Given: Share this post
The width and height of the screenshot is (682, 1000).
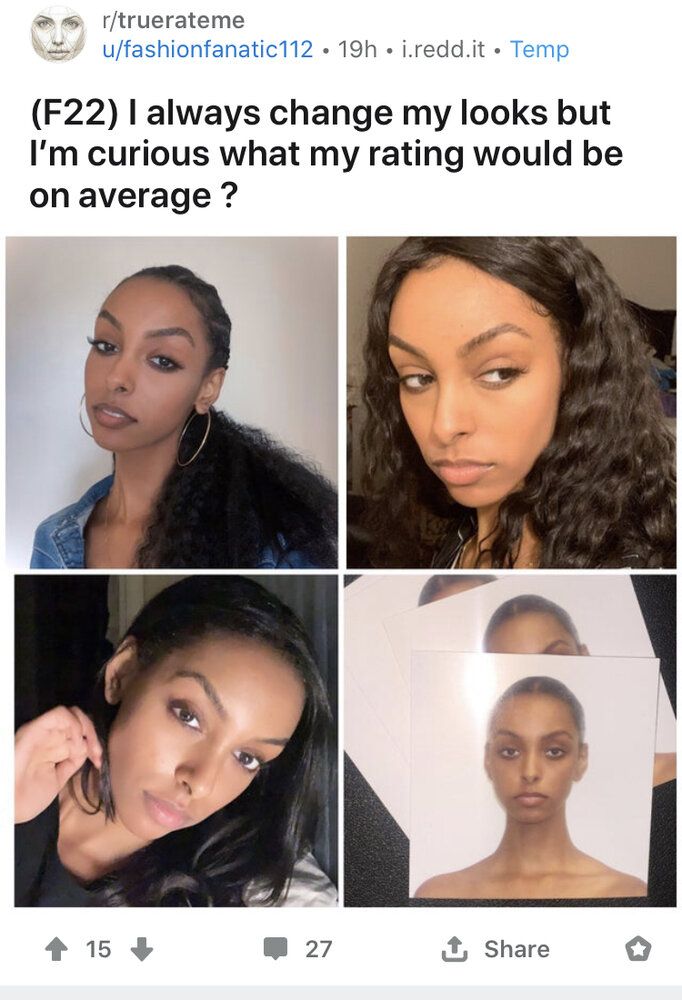Looking at the screenshot, I should tap(495, 948).
